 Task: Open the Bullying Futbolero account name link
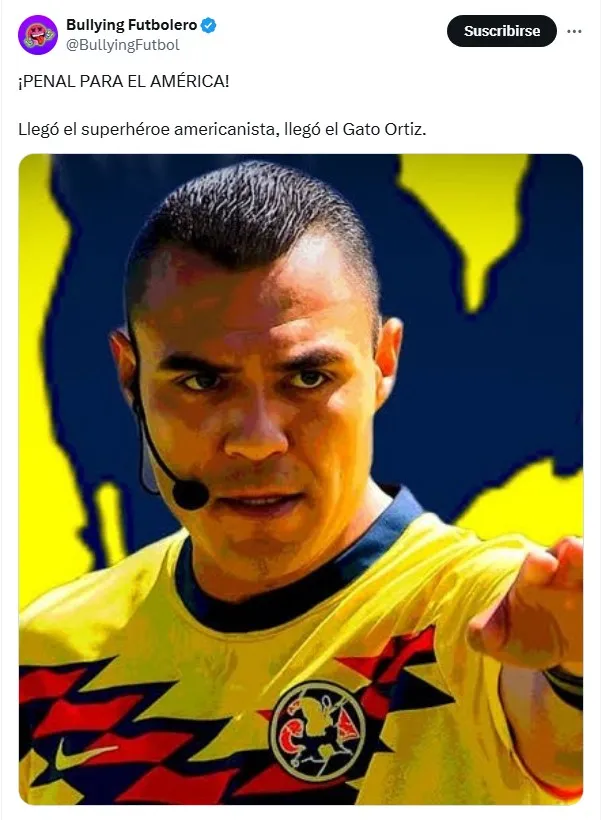131,25
